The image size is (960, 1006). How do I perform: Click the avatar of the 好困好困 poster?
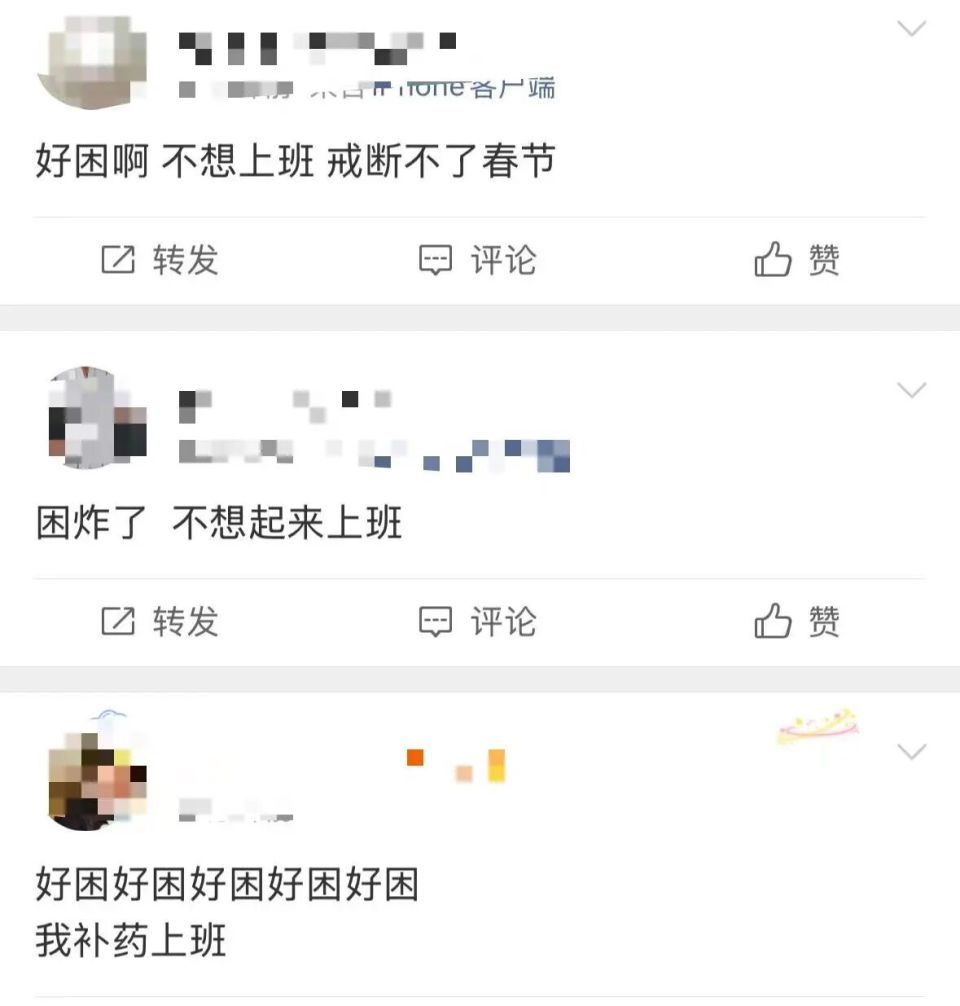[x=95, y=785]
